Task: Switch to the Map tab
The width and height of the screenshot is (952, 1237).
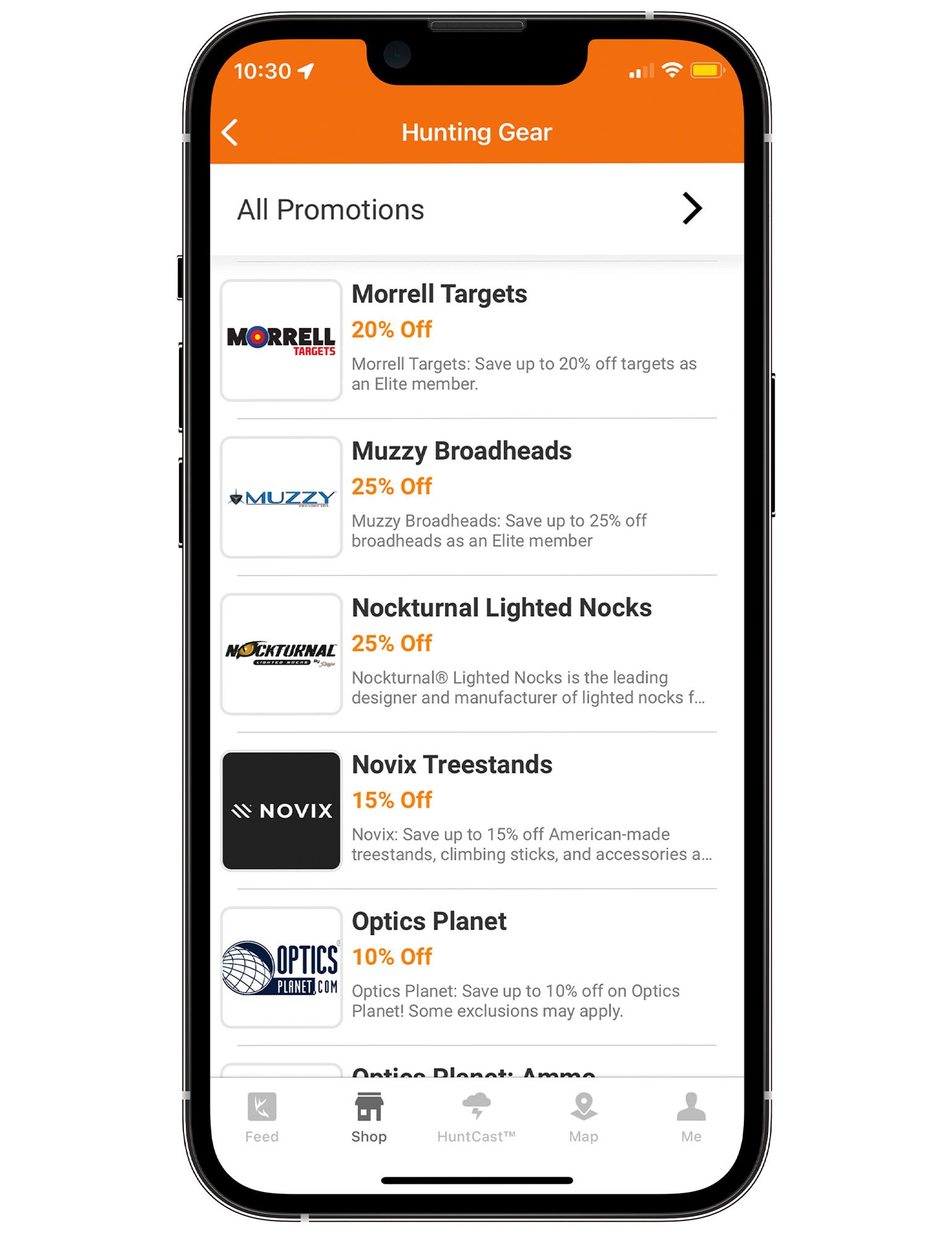Action: pos(583,1117)
